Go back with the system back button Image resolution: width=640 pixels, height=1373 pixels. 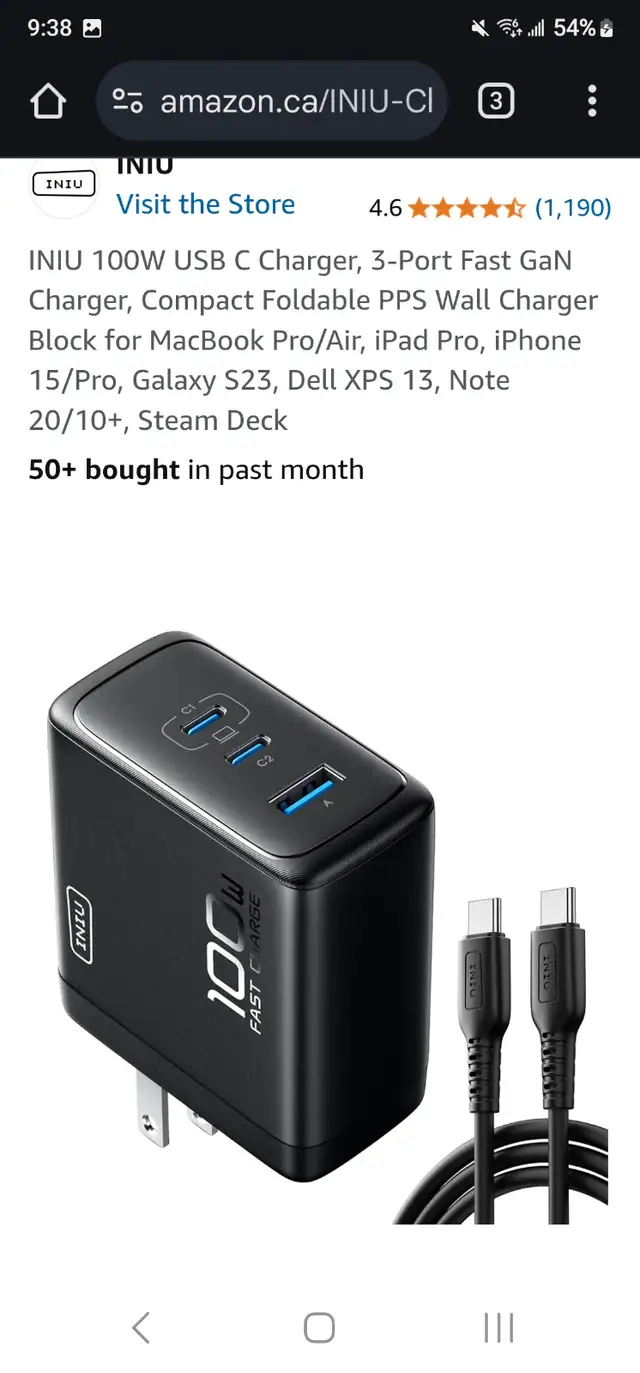click(141, 1328)
